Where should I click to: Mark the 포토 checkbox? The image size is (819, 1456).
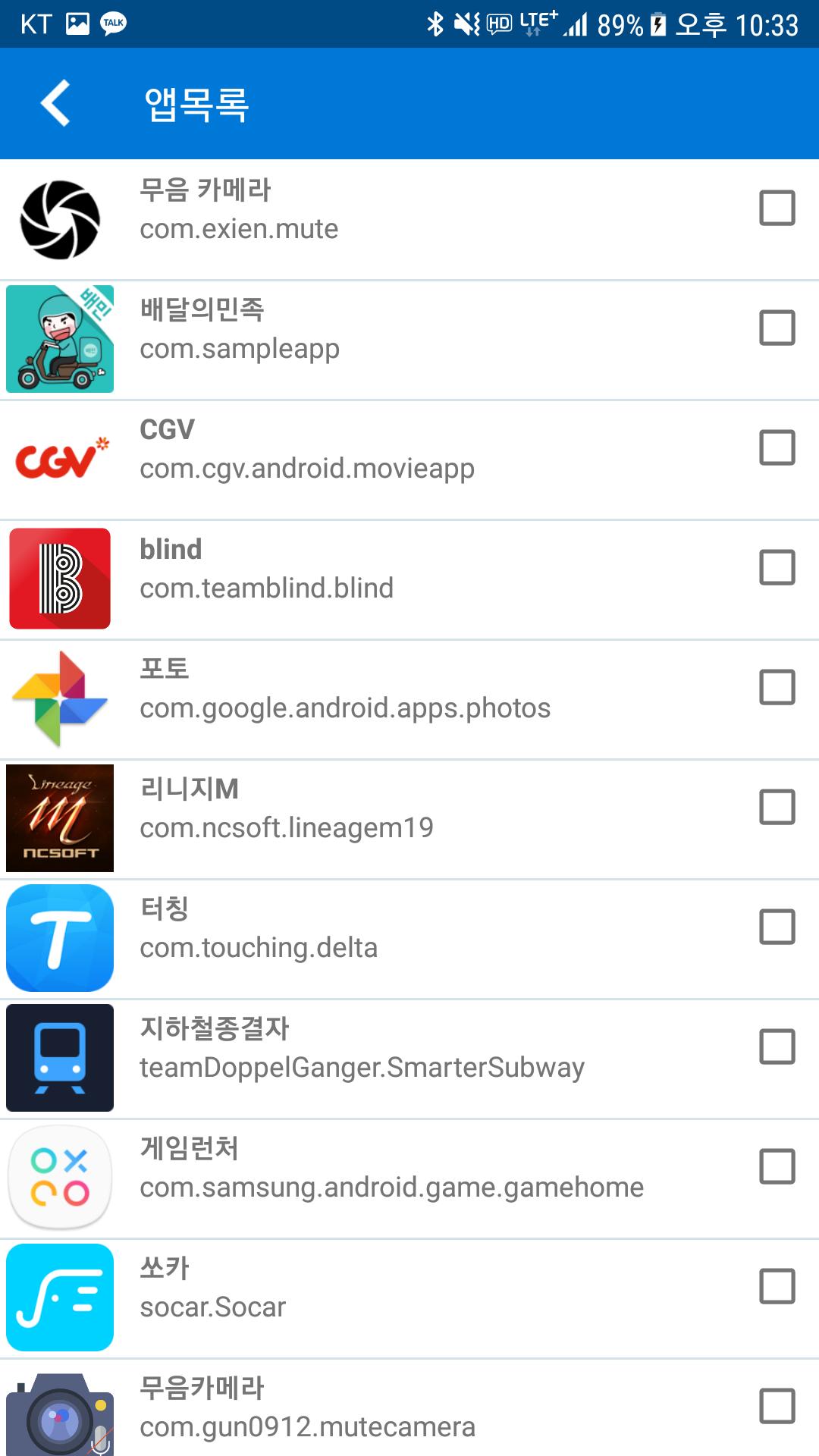coord(777,687)
